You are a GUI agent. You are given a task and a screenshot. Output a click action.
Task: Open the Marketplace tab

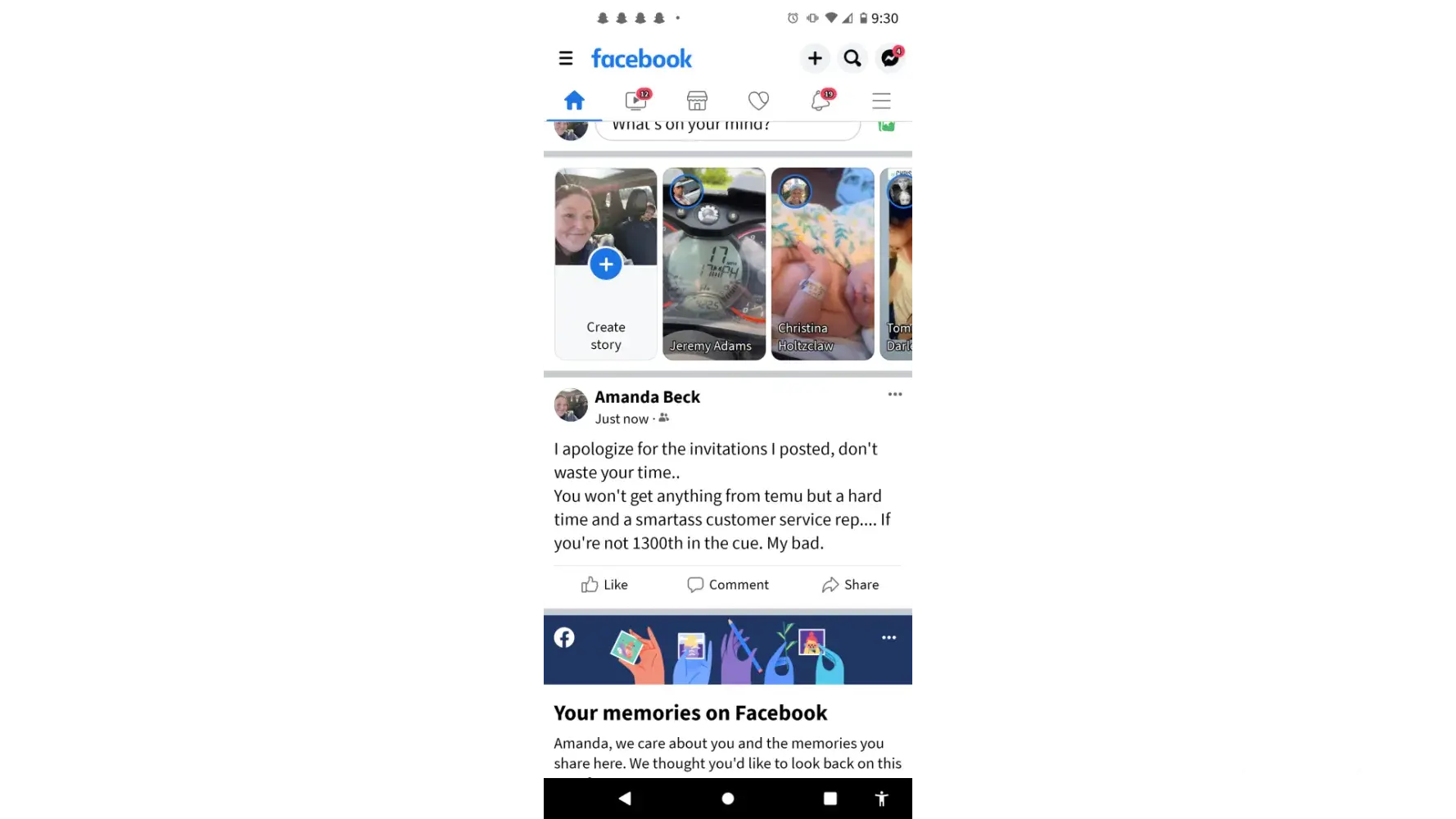click(697, 101)
